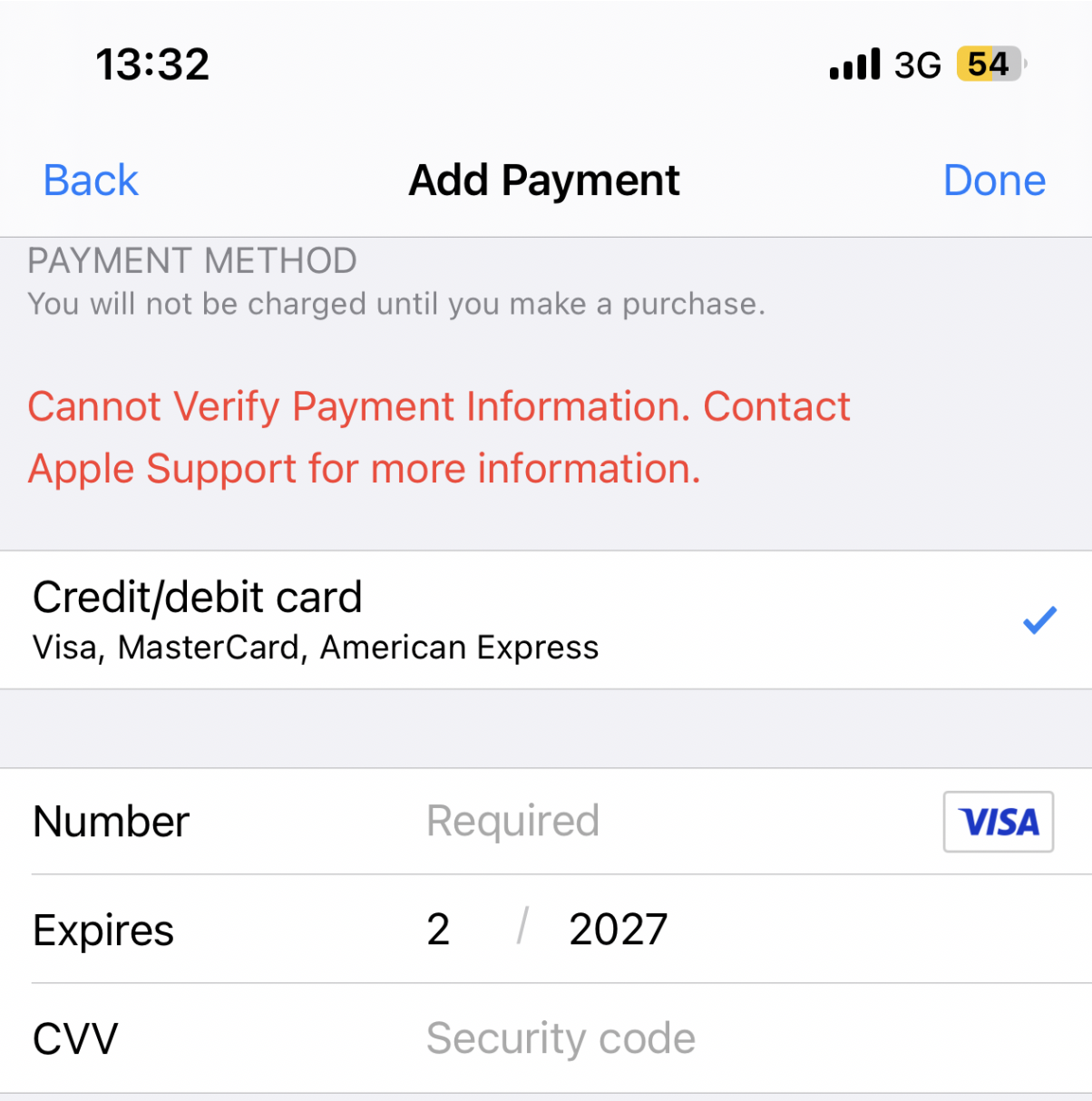Select the Credit/debit card payment method

tap(546, 620)
